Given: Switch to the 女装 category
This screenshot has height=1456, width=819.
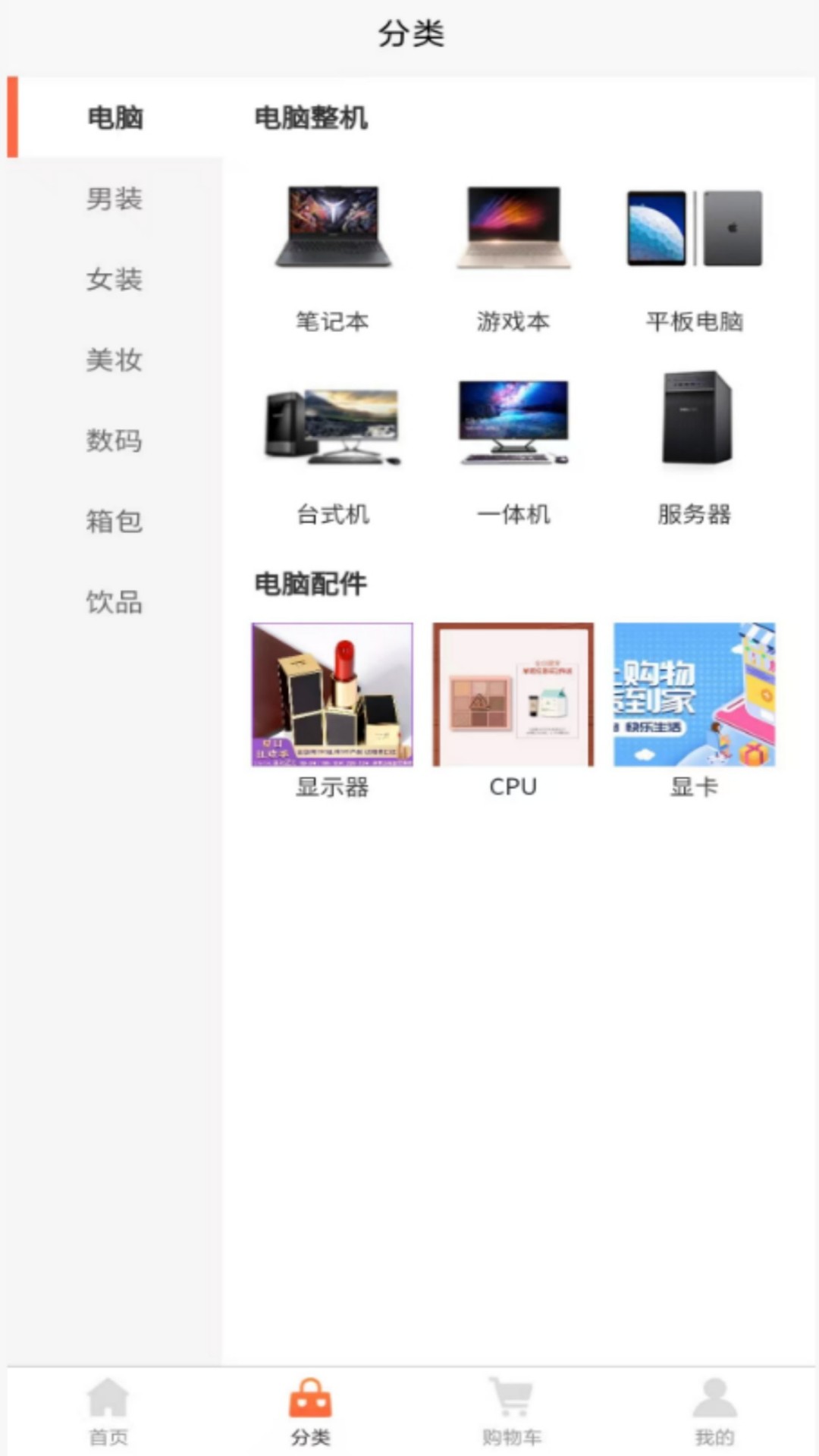Looking at the screenshot, I should pos(114,281).
